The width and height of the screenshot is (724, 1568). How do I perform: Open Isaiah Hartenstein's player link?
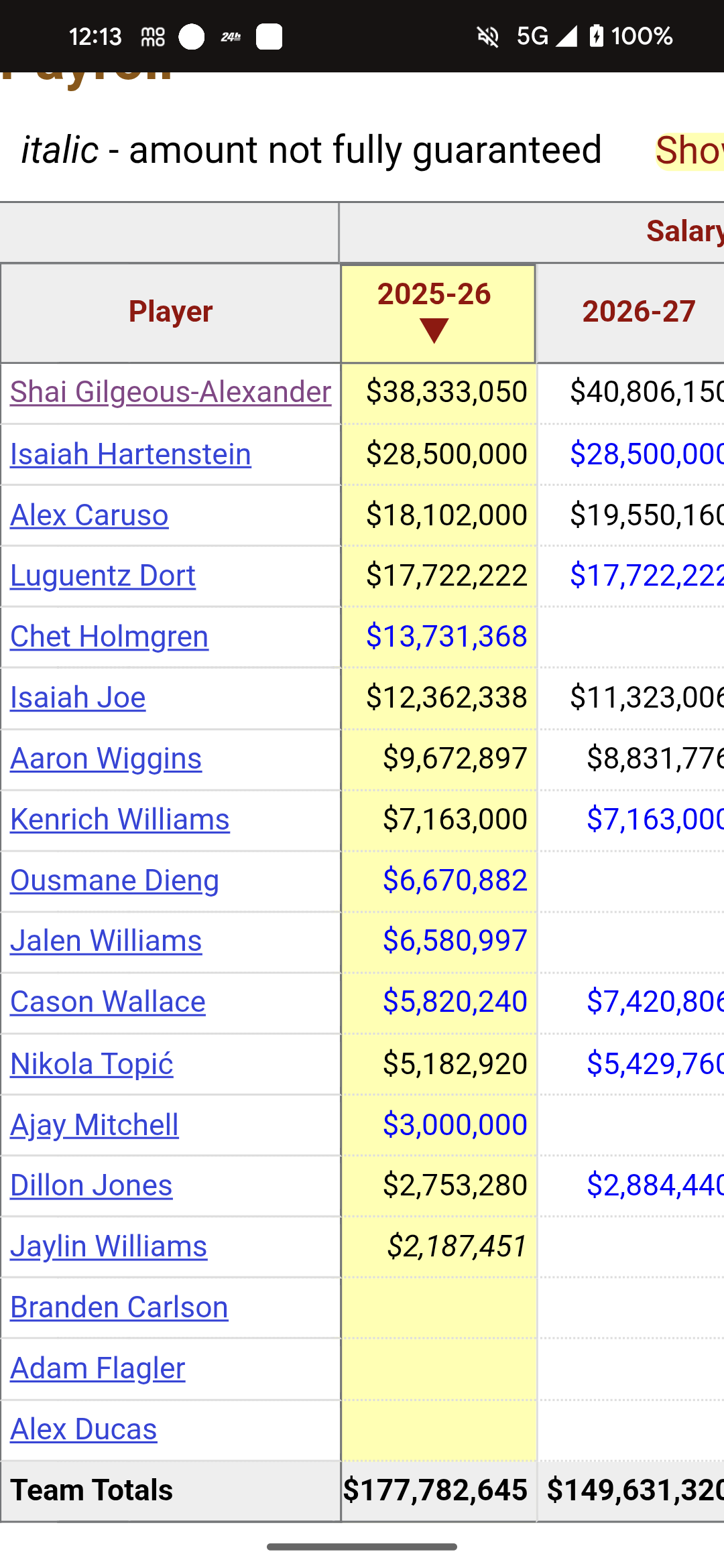pos(131,454)
